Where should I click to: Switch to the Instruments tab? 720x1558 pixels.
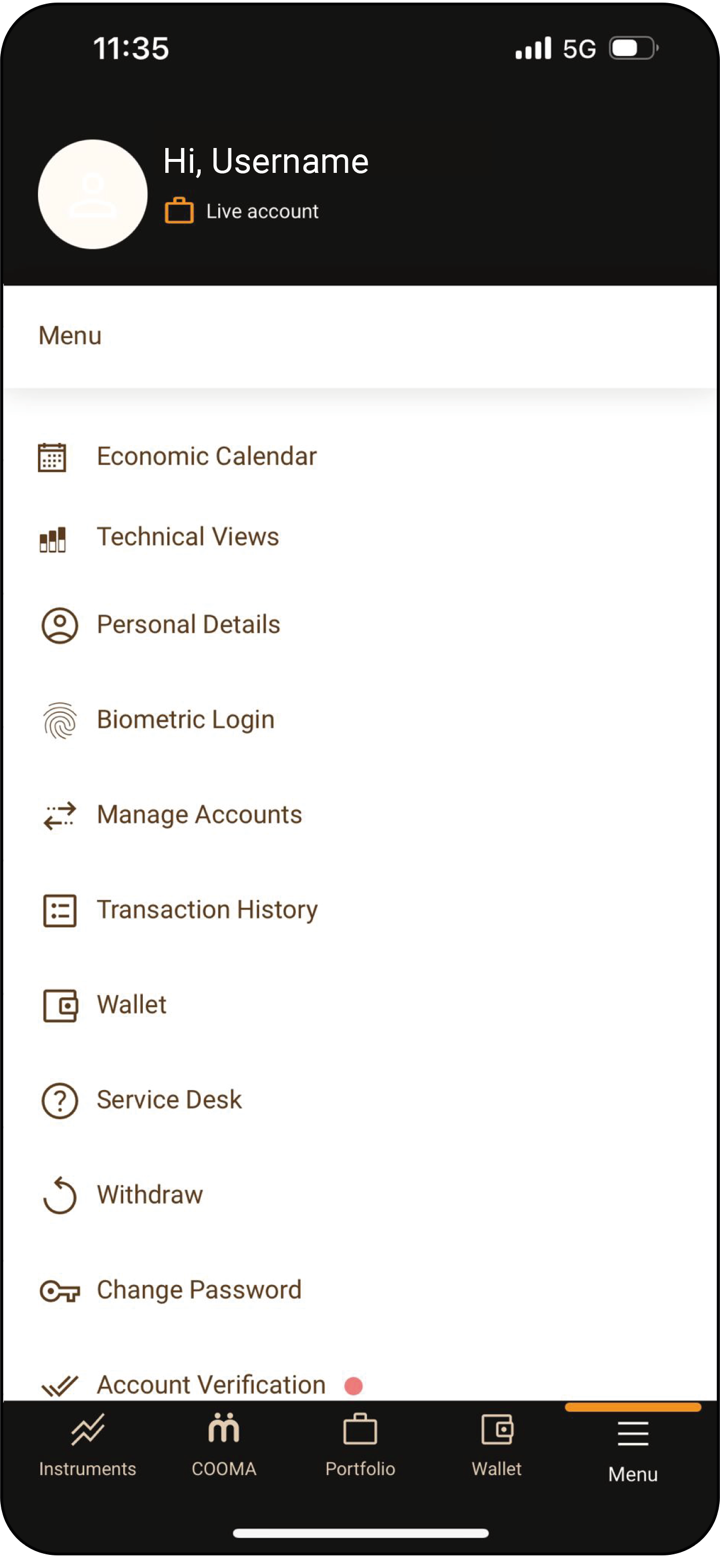coord(88,1447)
